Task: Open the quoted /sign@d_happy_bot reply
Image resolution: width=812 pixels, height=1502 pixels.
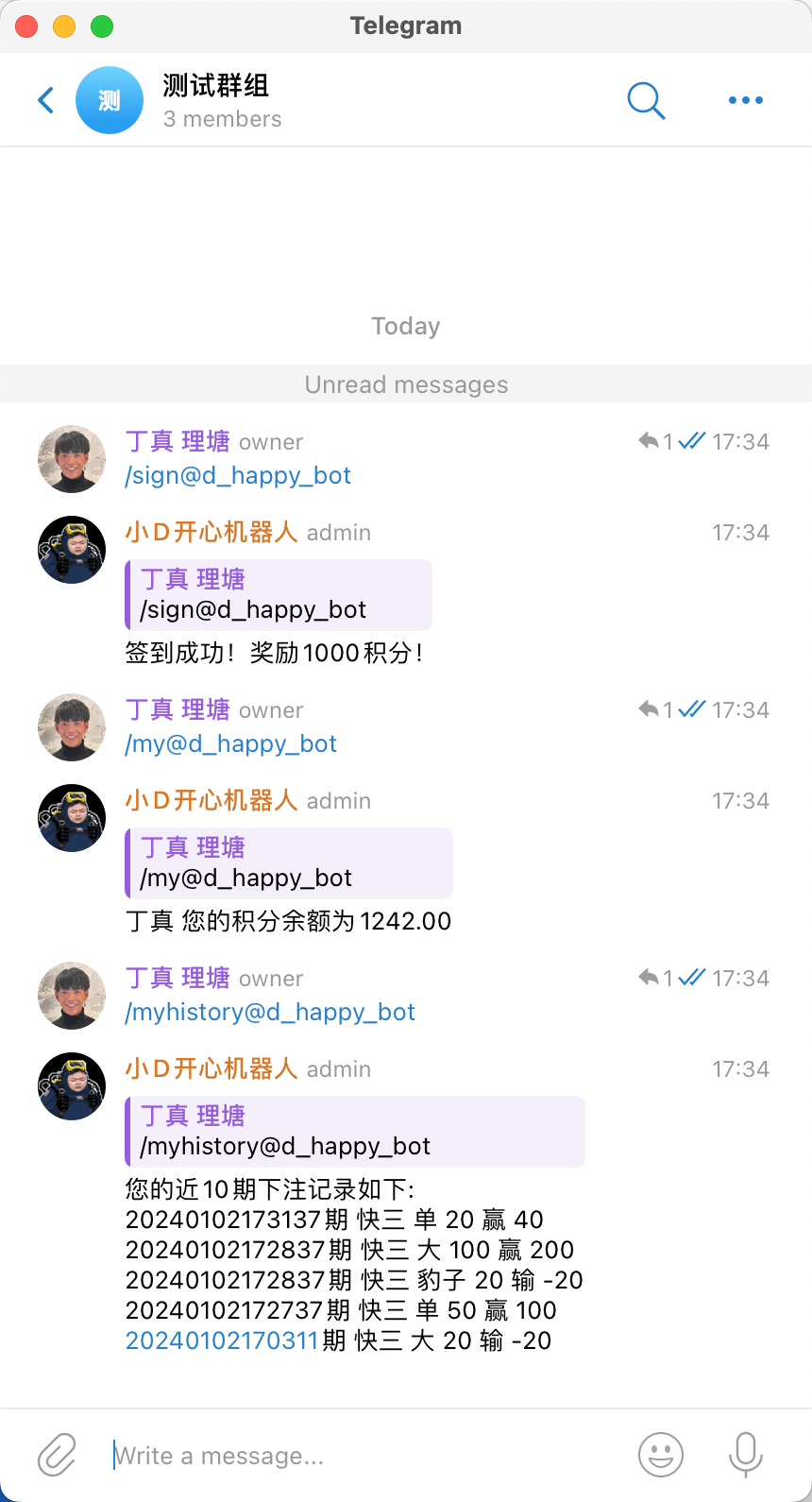Action: tap(279, 595)
